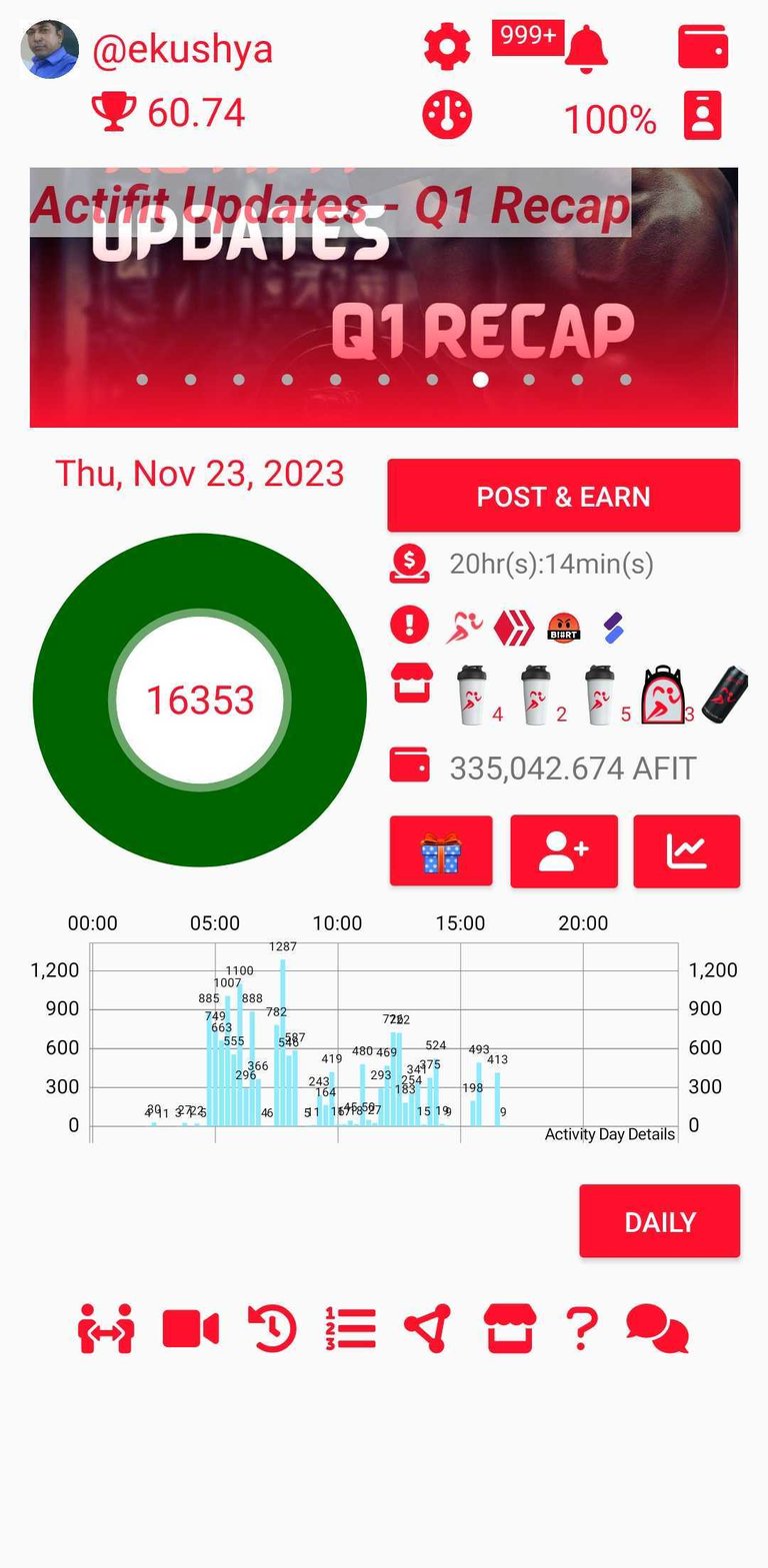Image resolution: width=768 pixels, height=1568 pixels.
Task: Open the wallet icon in the header
Action: click(703, 47)
